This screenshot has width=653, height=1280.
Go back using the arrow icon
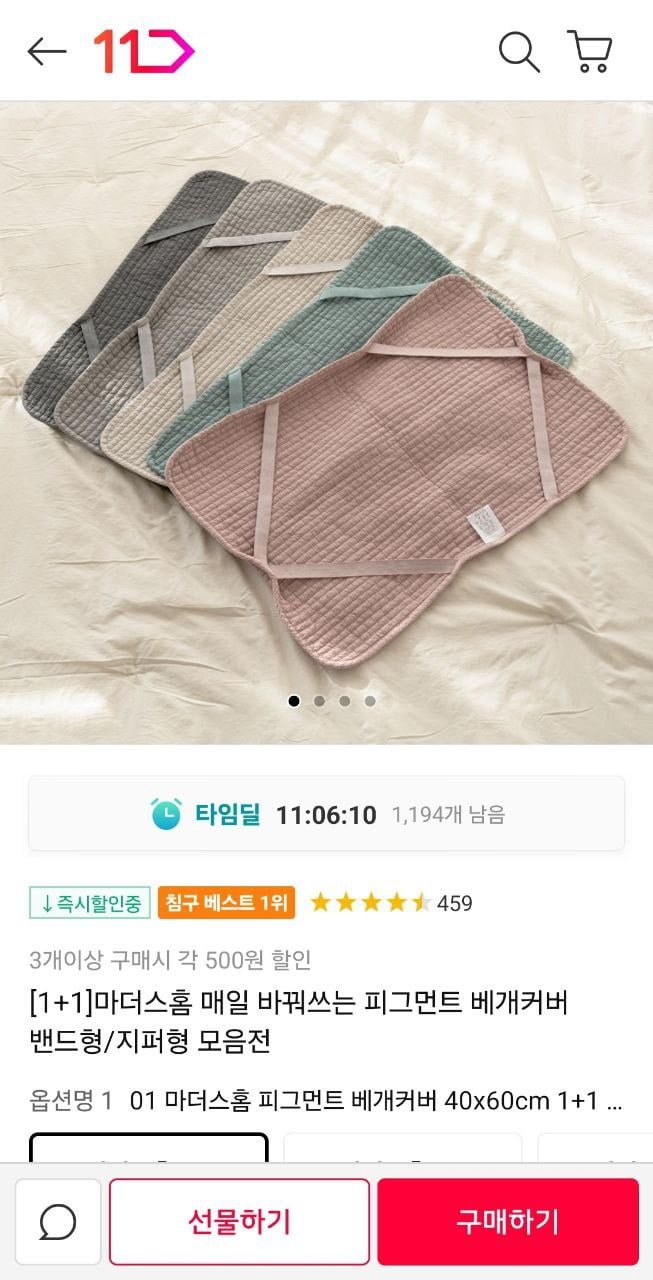[x=46, y=51]
